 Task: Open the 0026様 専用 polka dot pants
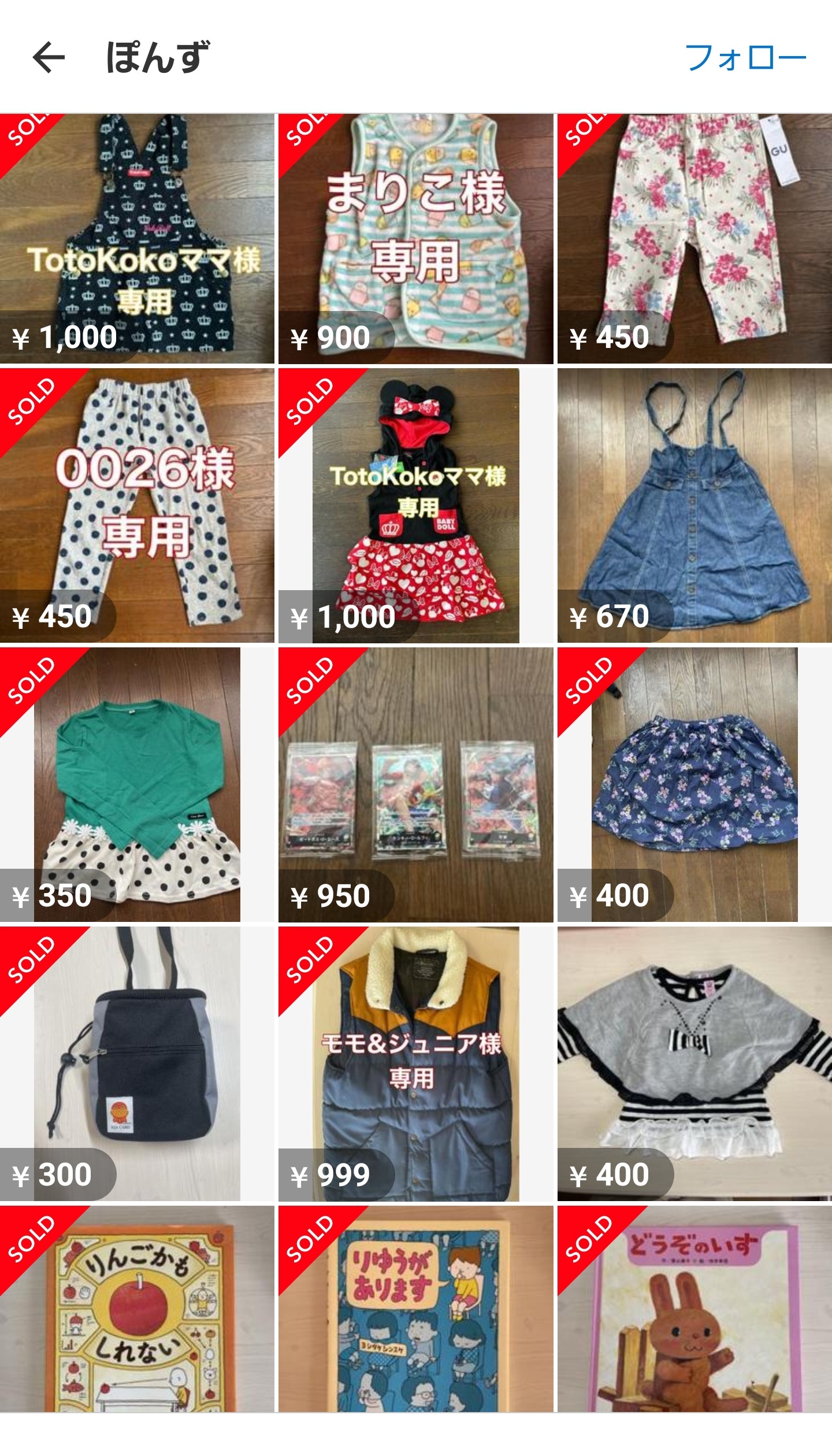point(137,506)
